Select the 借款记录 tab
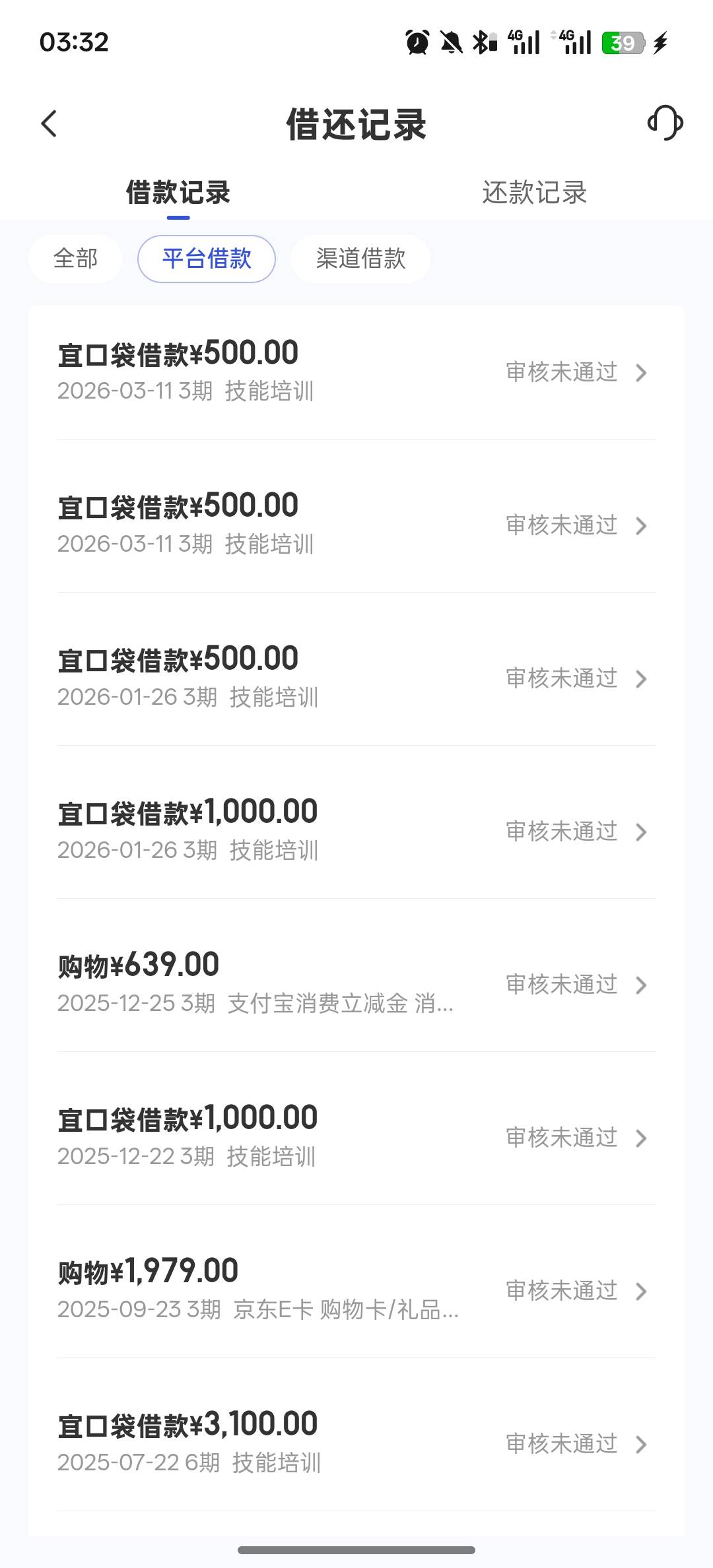The height and width of the screenshot is (1568, 713). [178, 193]
